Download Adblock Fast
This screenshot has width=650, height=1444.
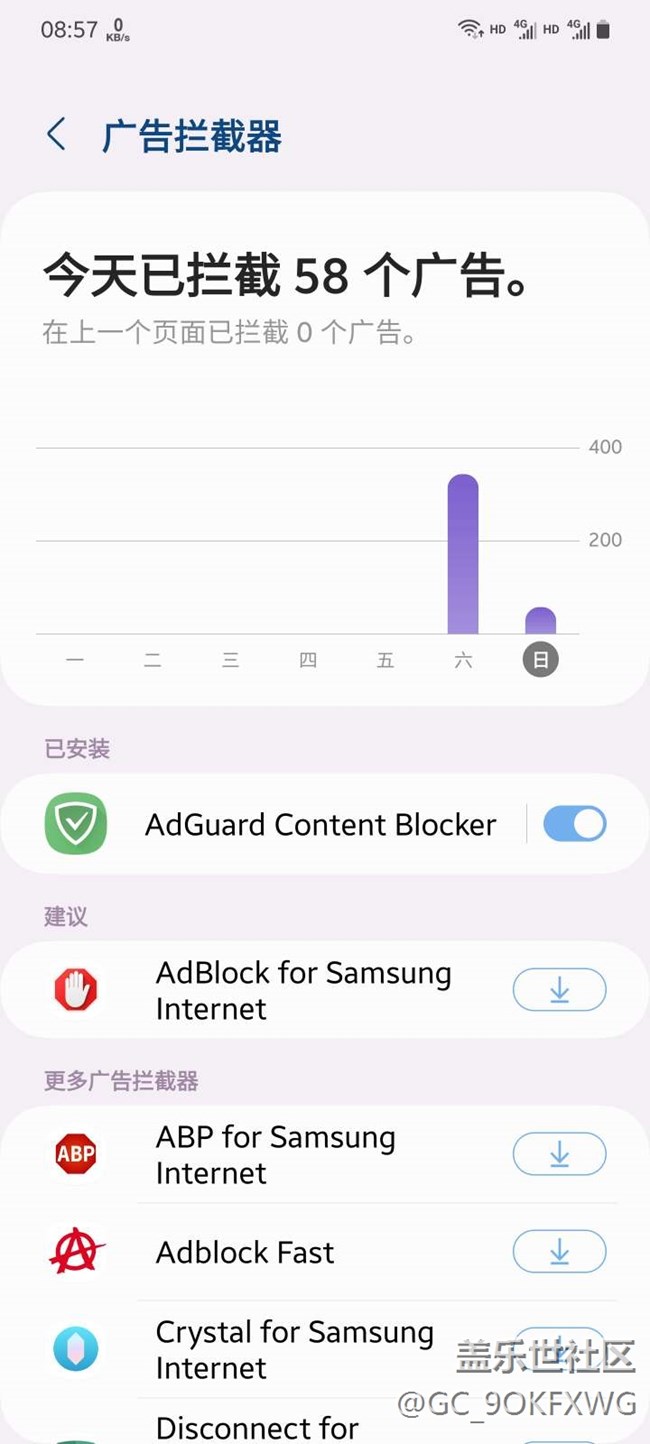pos(559,1251)
